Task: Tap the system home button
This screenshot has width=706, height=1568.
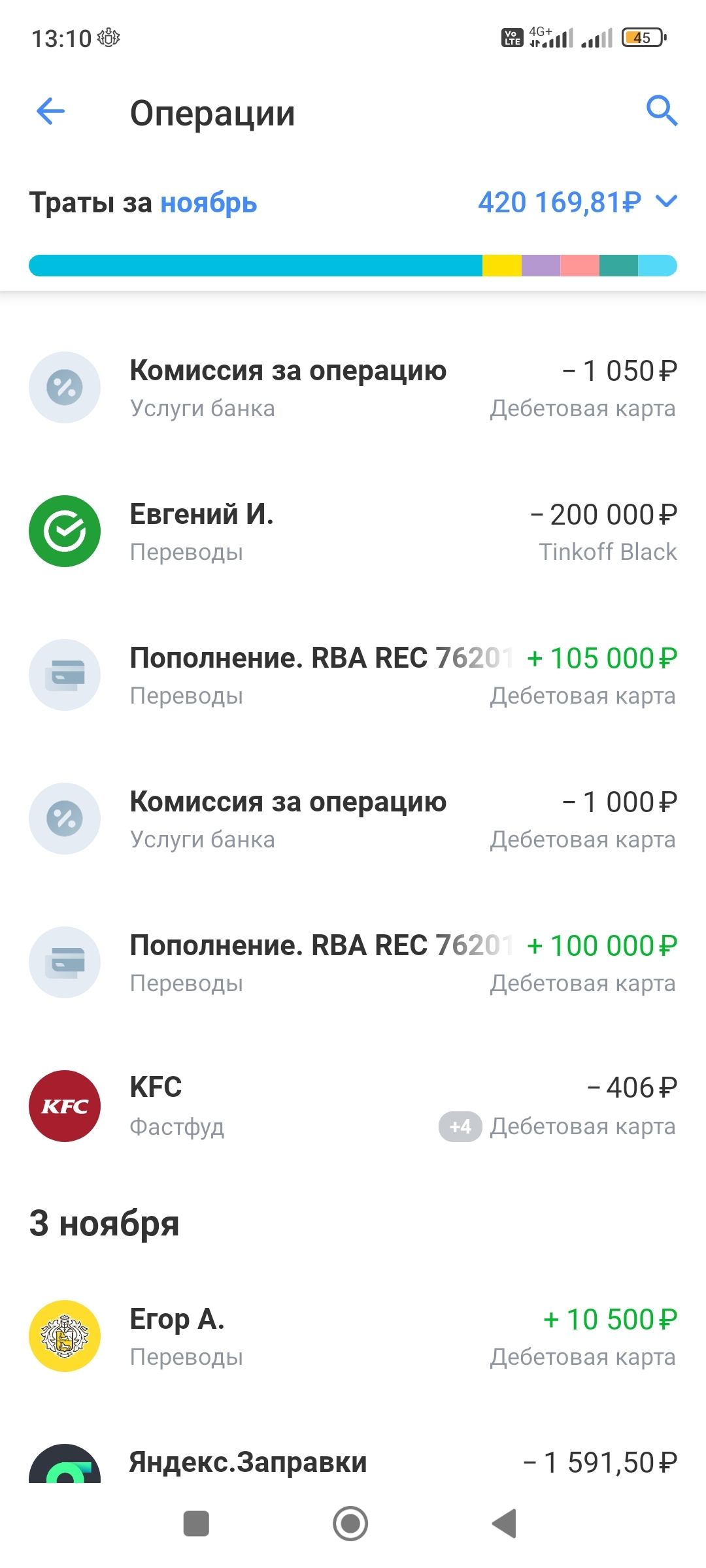Action: (350, 1524)
